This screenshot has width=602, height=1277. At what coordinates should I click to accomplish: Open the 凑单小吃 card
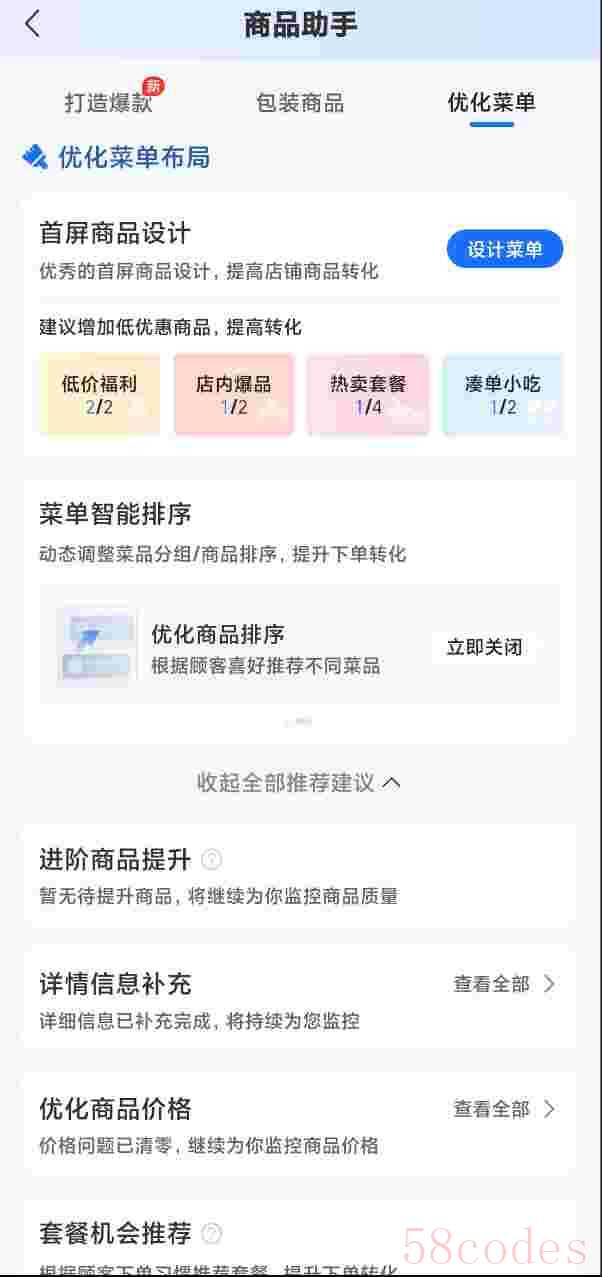(503, 394)
